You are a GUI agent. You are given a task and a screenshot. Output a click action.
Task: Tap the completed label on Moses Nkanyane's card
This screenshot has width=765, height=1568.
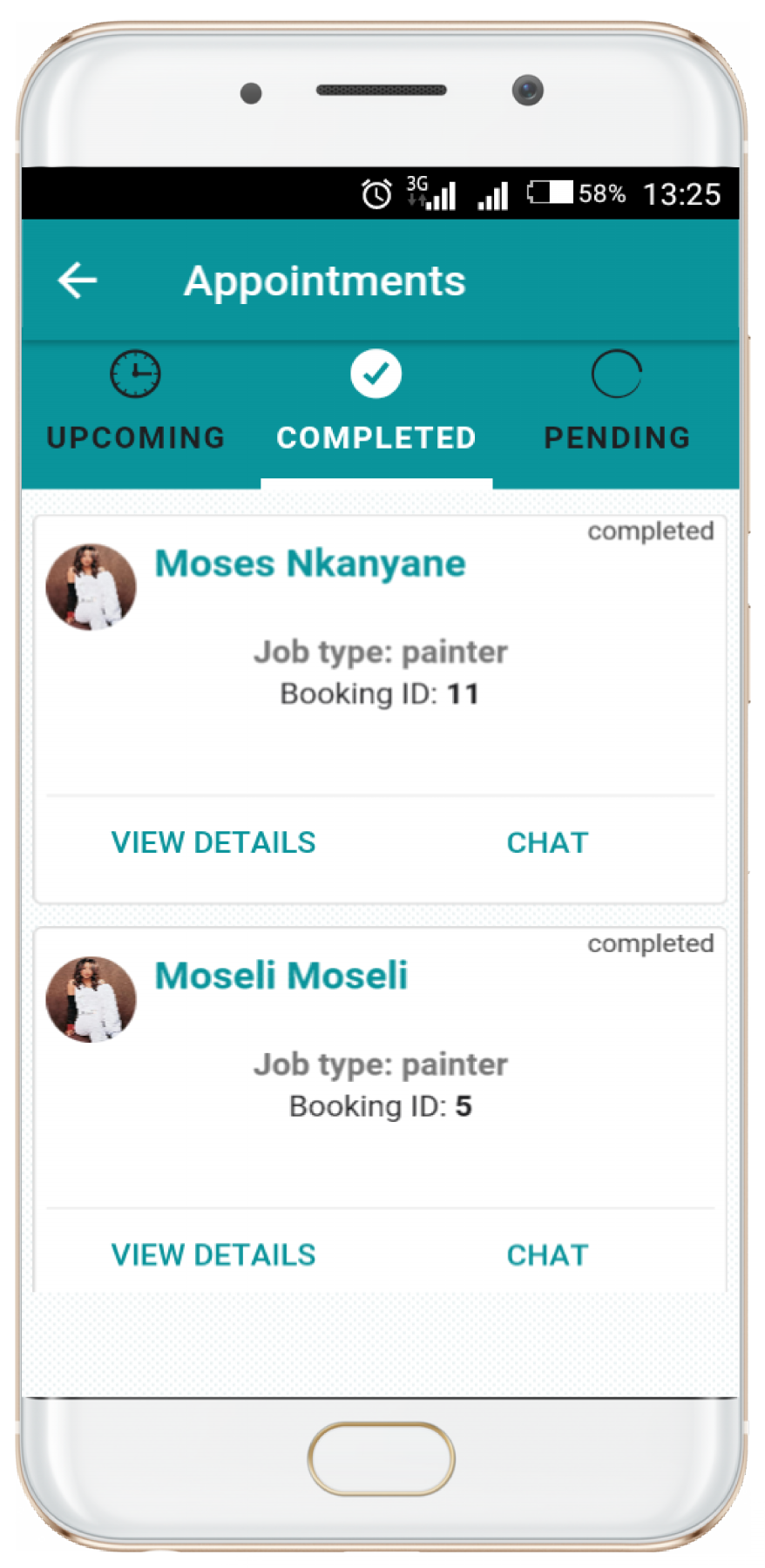pos(649,531)
